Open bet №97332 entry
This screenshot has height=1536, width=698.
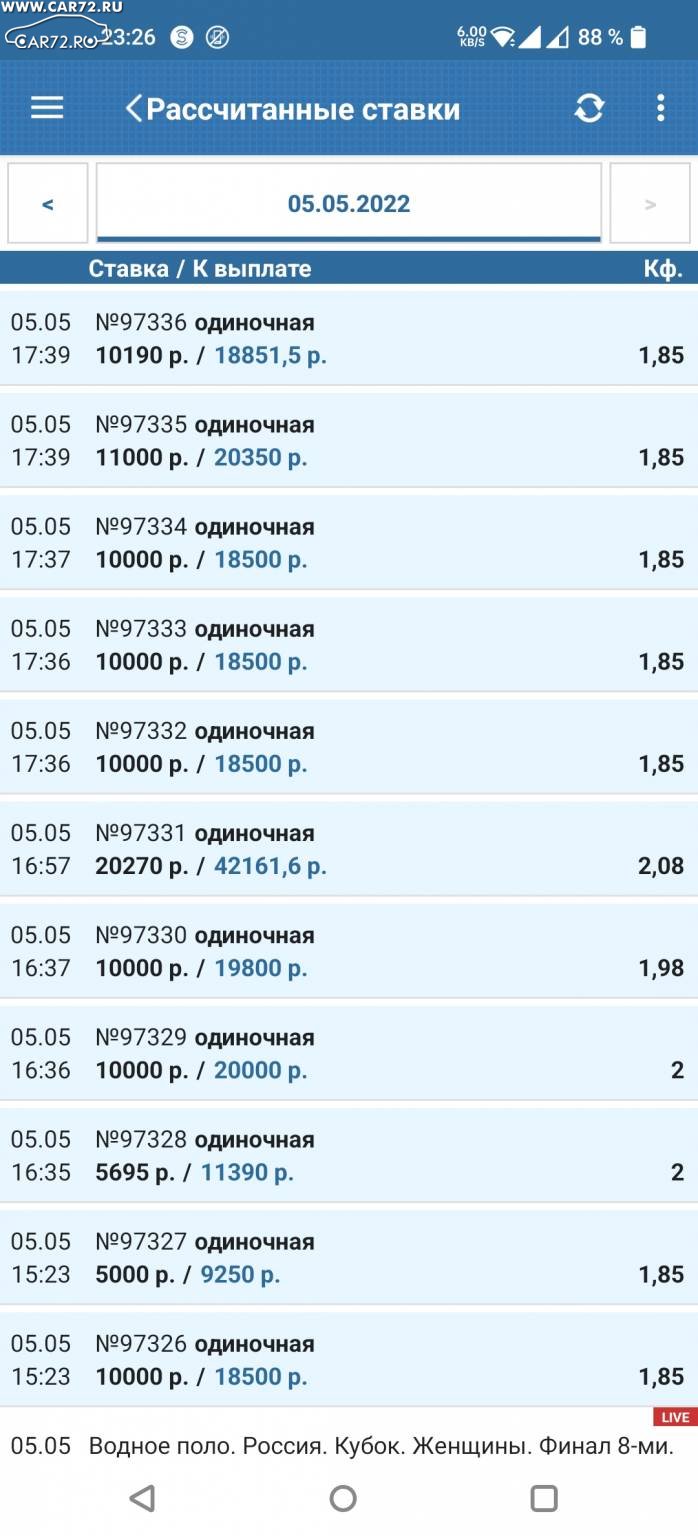click(x=349, y=746)
